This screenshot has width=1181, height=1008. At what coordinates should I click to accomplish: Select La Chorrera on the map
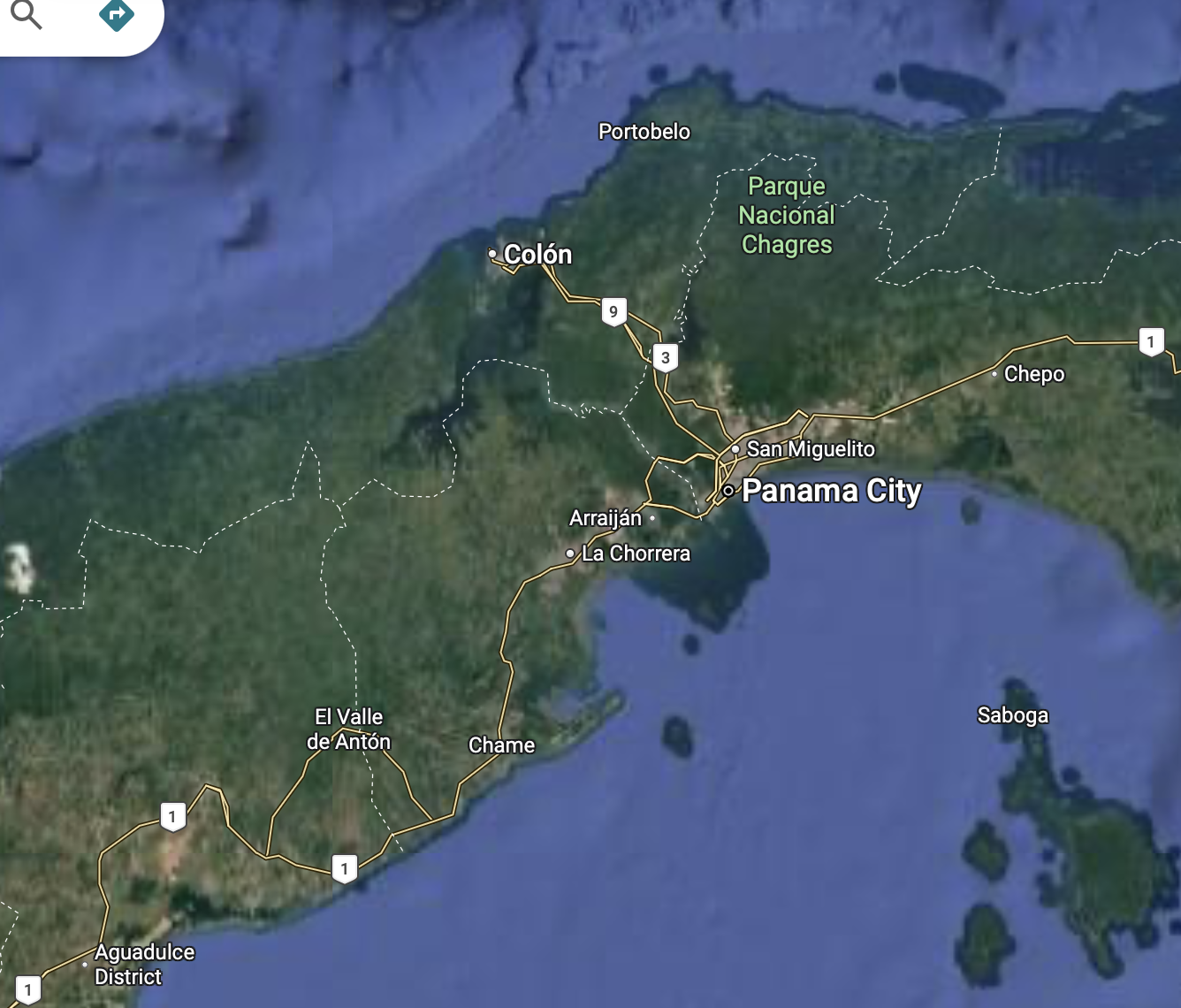[x=635, y=554]
